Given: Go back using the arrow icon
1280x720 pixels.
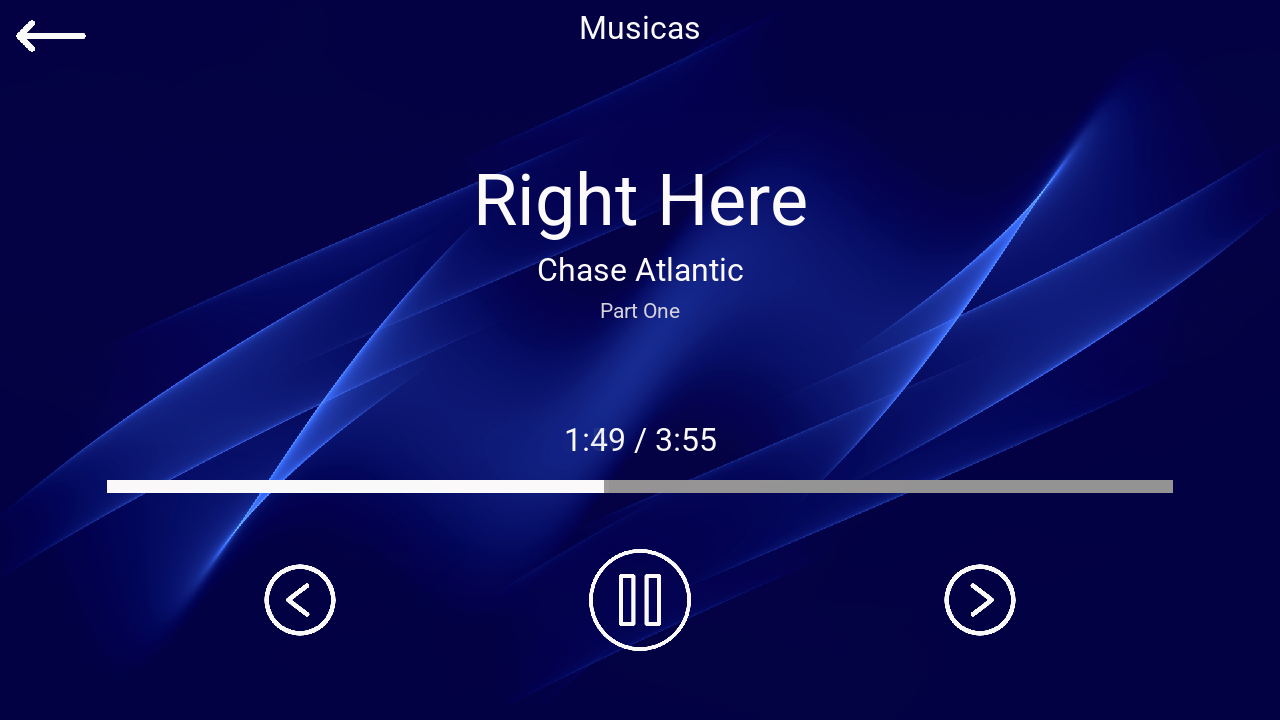Looking at the screenshot, I should [50, 36].
